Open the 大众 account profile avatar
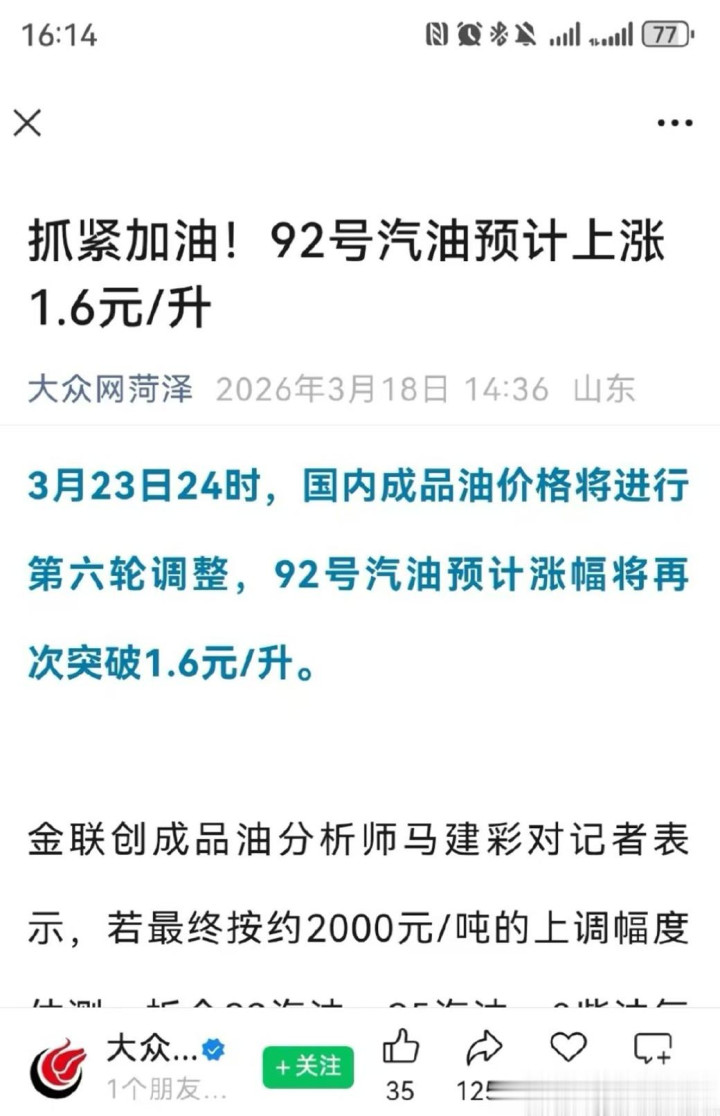Image resolution: width=720 pixels, height=1116 pixels. (58, 1068)
